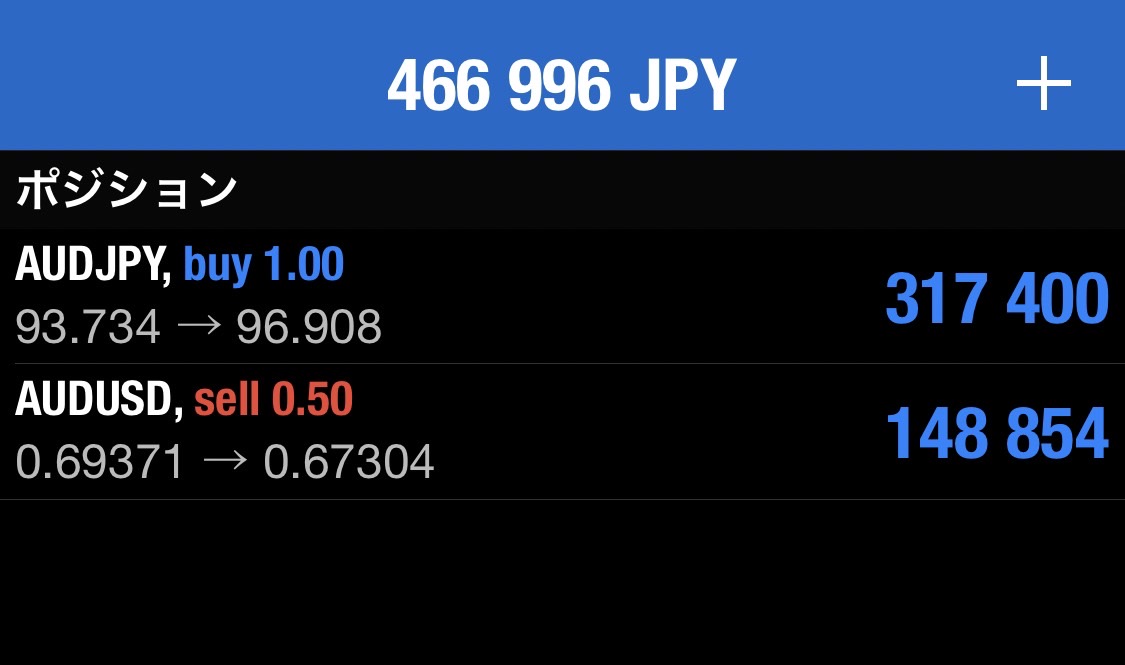This screenshot has height=665, width=1125.
Task: Open the AUDJPY buy 1.00 position
Action: click(x=560, y=296)
